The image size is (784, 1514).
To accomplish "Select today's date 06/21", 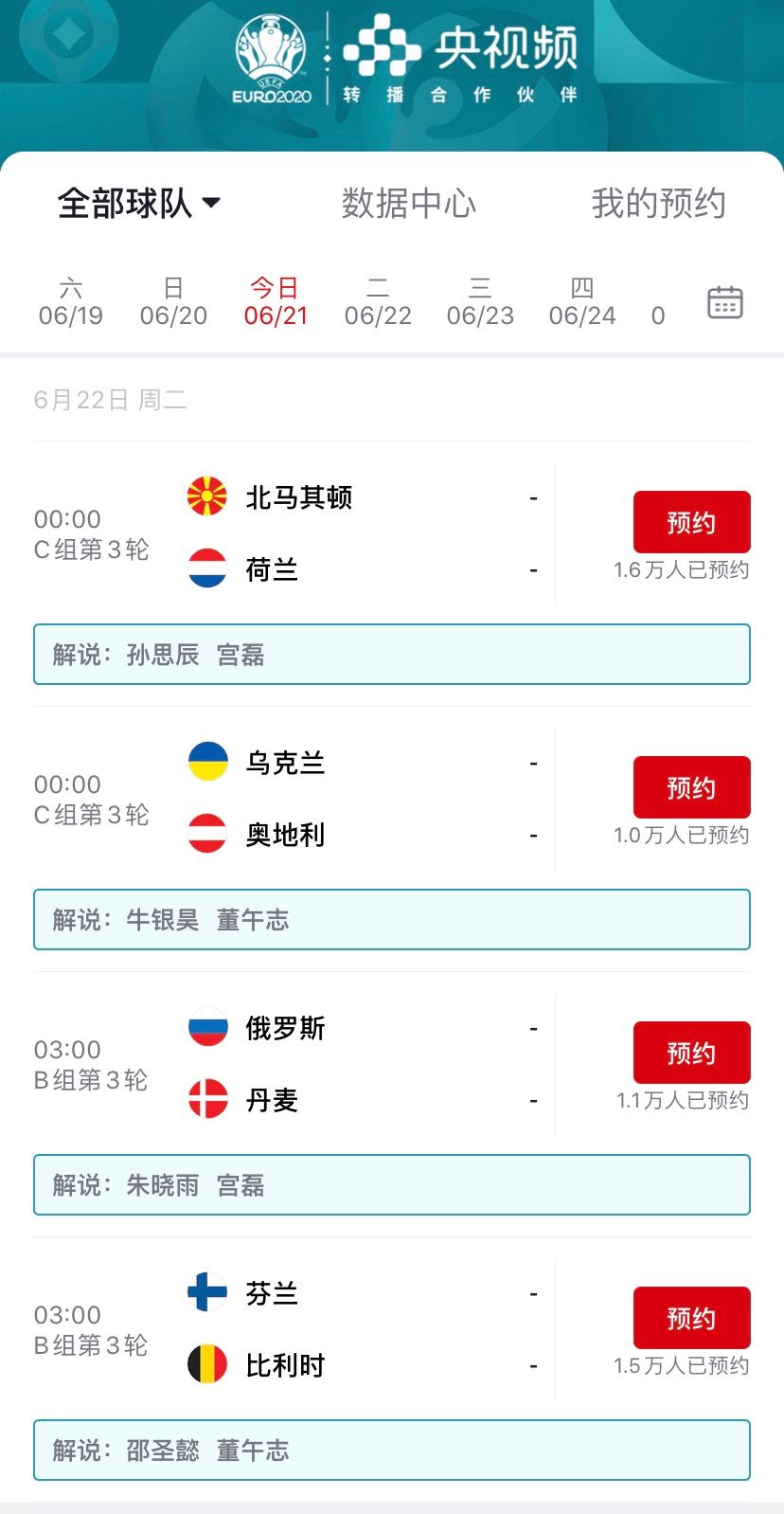I will click(276, 302).
